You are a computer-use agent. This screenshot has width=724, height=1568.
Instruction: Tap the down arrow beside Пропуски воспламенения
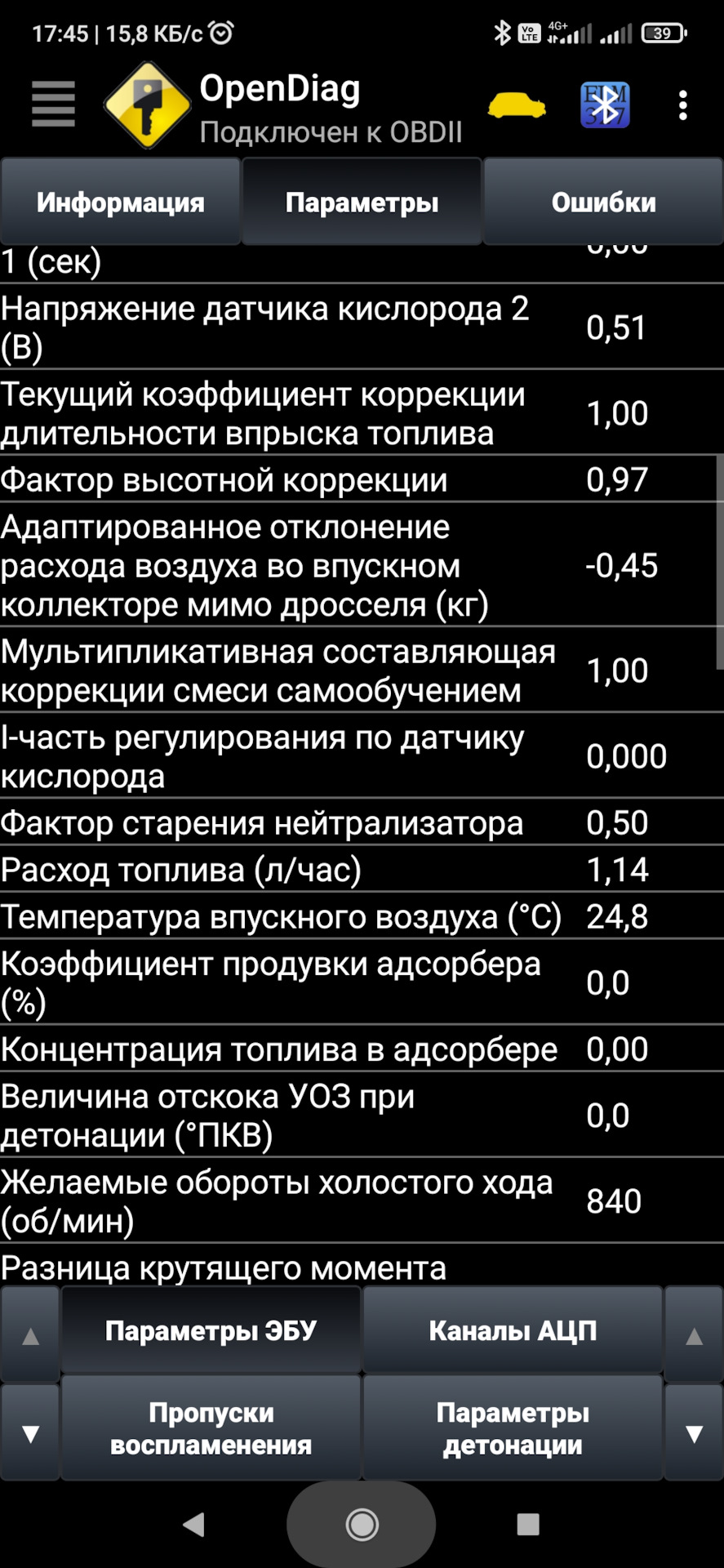point(30,1434)
